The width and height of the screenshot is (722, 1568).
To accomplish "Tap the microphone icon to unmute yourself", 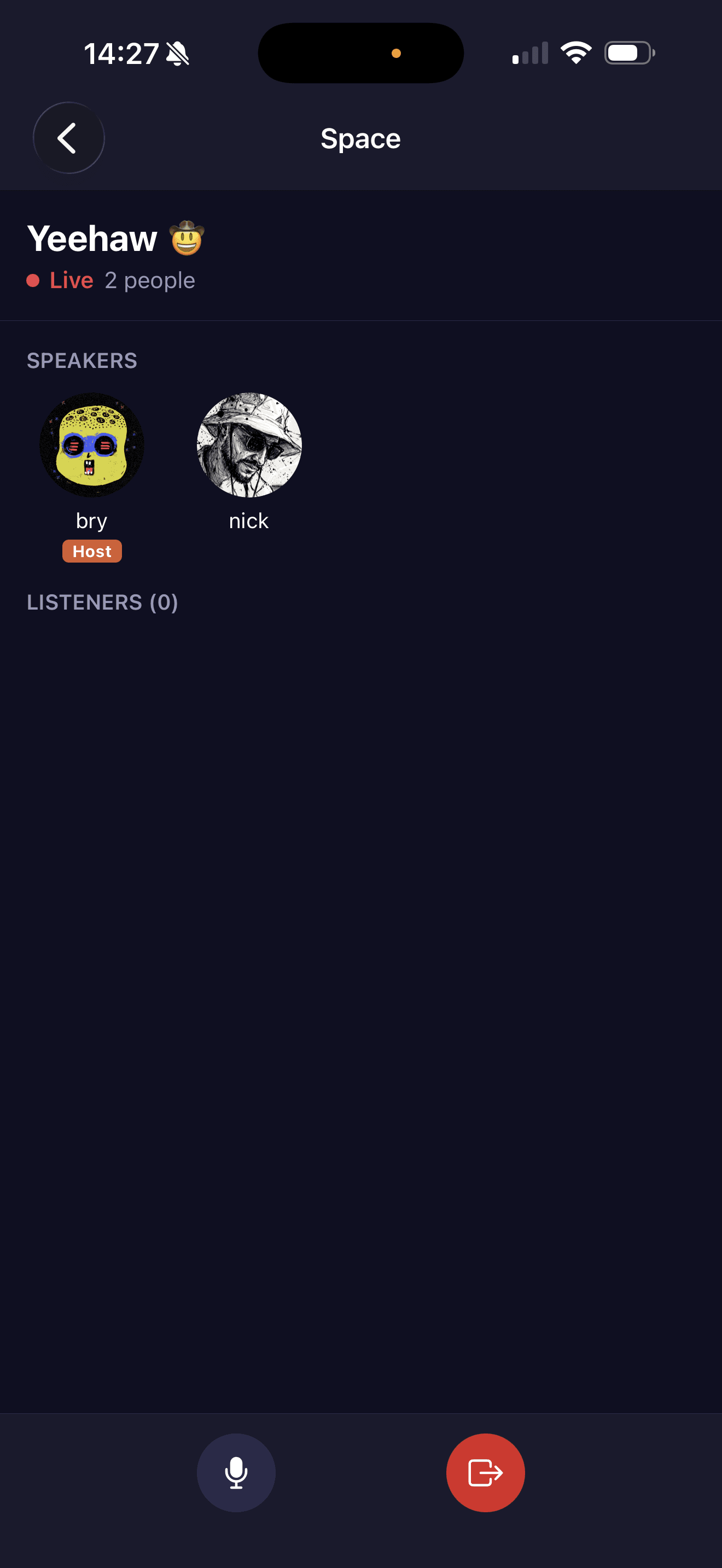I will click(x=236, y=1472).
